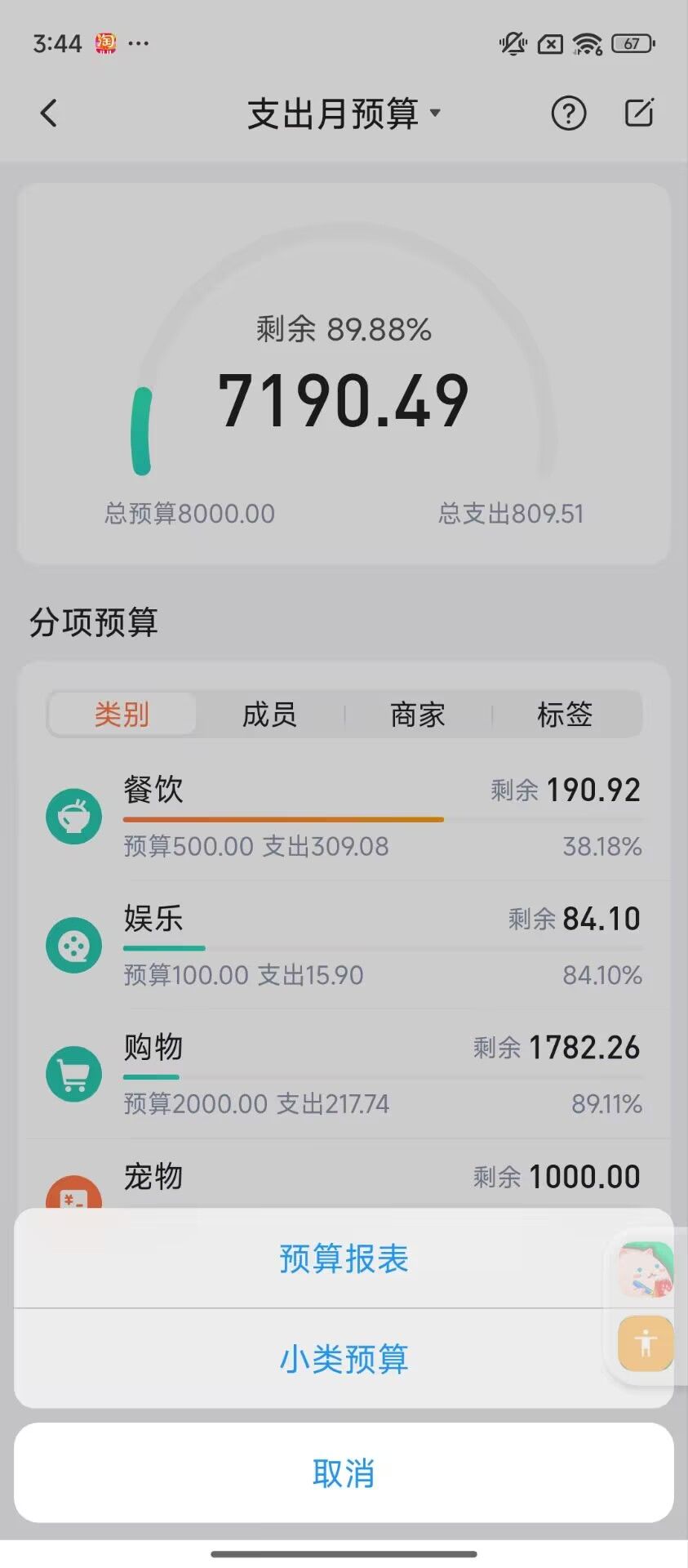The width and height of the screenshot is (688, 1568).
Task: Tap the 餐饮 orange progress bar
Action: pos(282,817)
